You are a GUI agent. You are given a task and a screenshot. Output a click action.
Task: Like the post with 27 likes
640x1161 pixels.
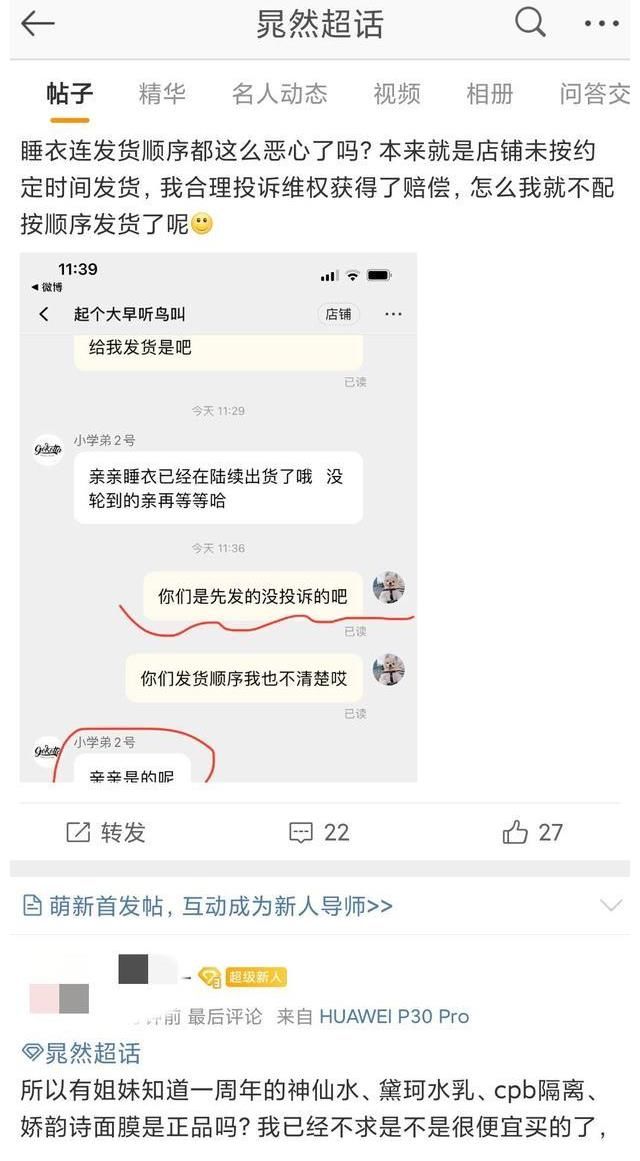(x=533, y=832)
